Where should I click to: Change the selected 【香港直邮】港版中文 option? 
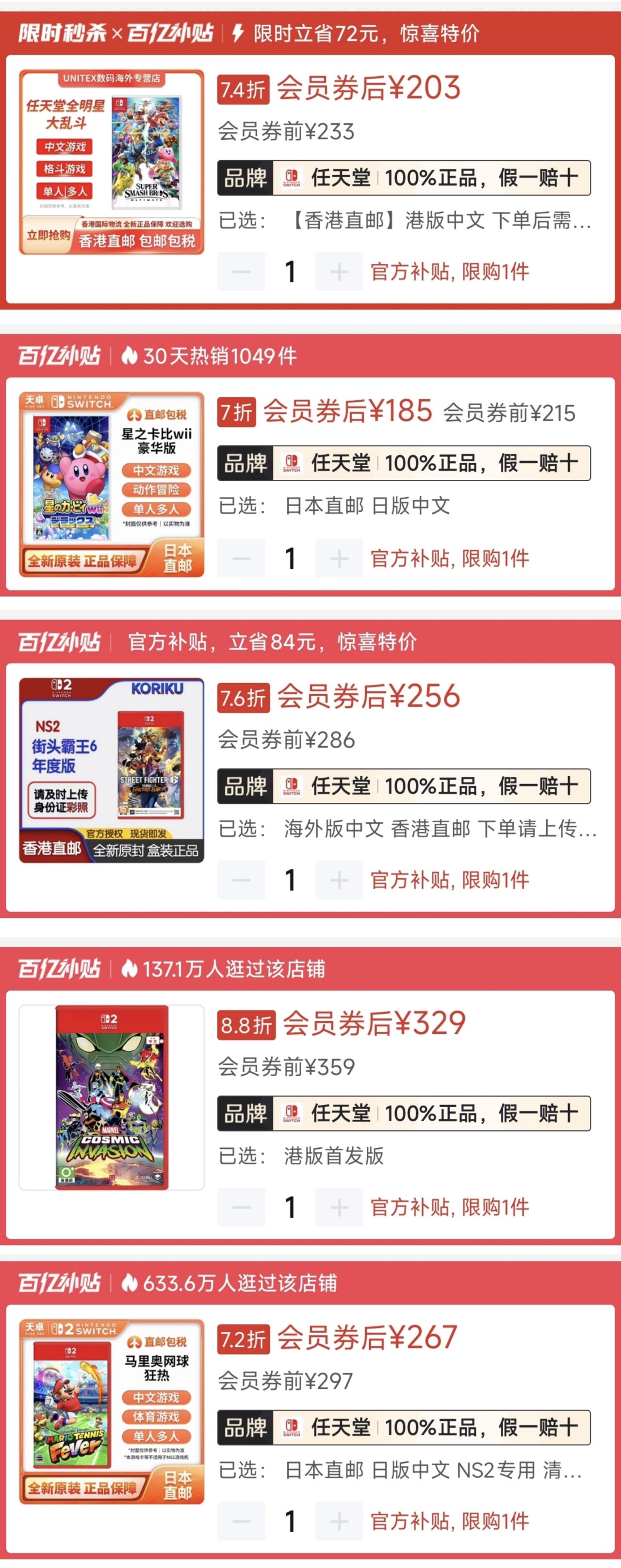pos(439,220)
